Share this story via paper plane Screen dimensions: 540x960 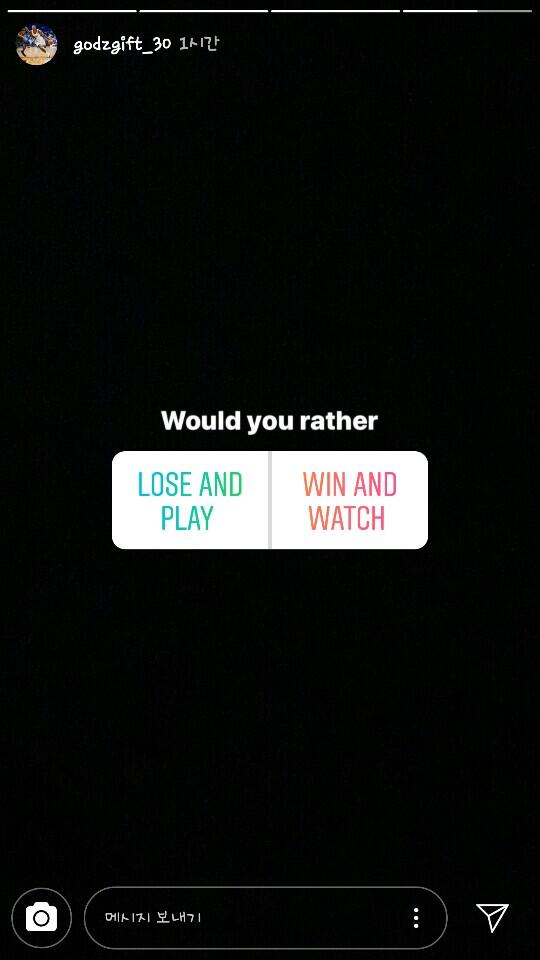point(492,917)
